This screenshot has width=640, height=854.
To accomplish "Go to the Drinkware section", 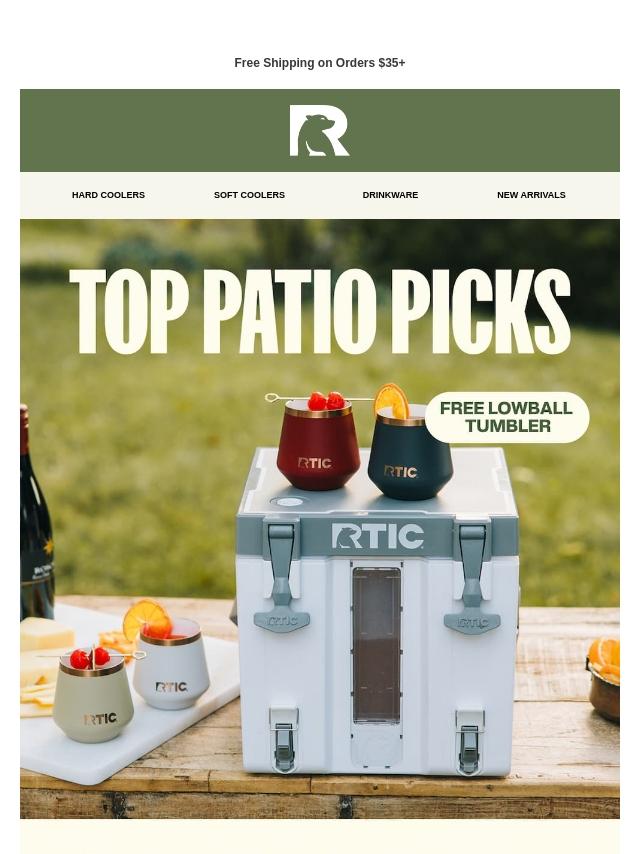I will pos(390,195).
